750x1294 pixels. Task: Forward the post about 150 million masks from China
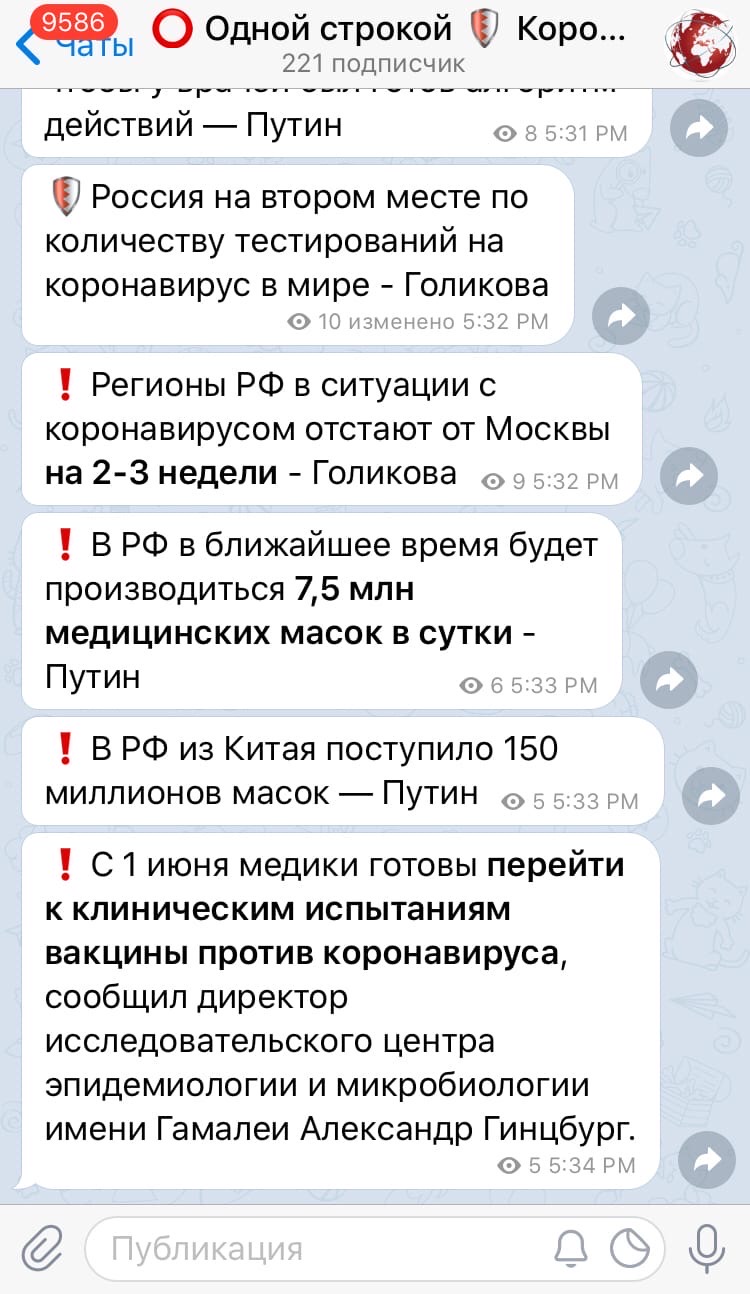(711, 796)
